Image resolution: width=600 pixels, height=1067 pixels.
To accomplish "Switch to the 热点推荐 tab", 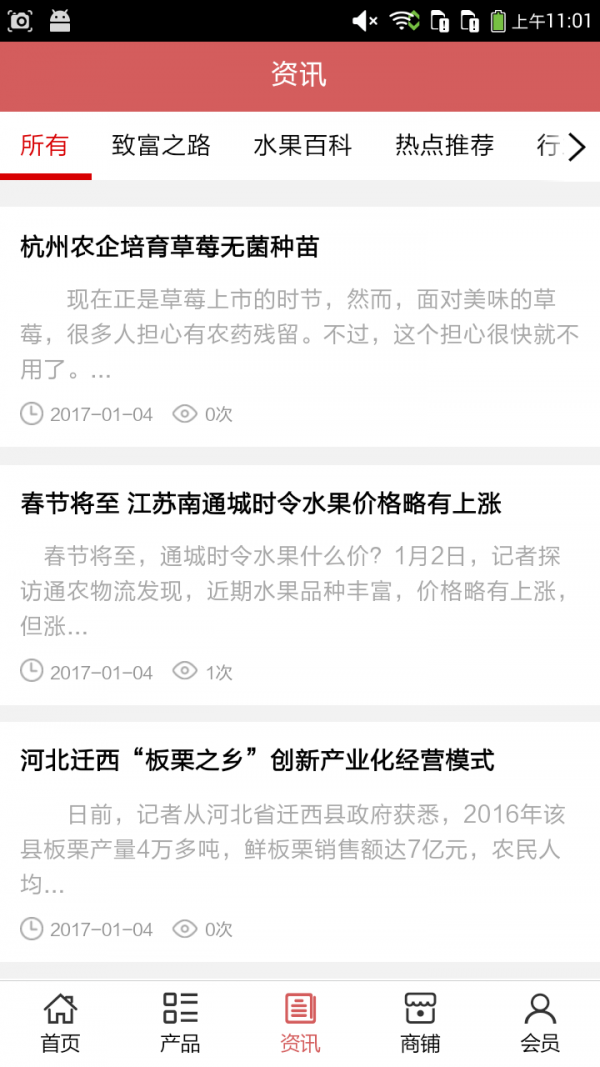I will [x=444, y=146].
